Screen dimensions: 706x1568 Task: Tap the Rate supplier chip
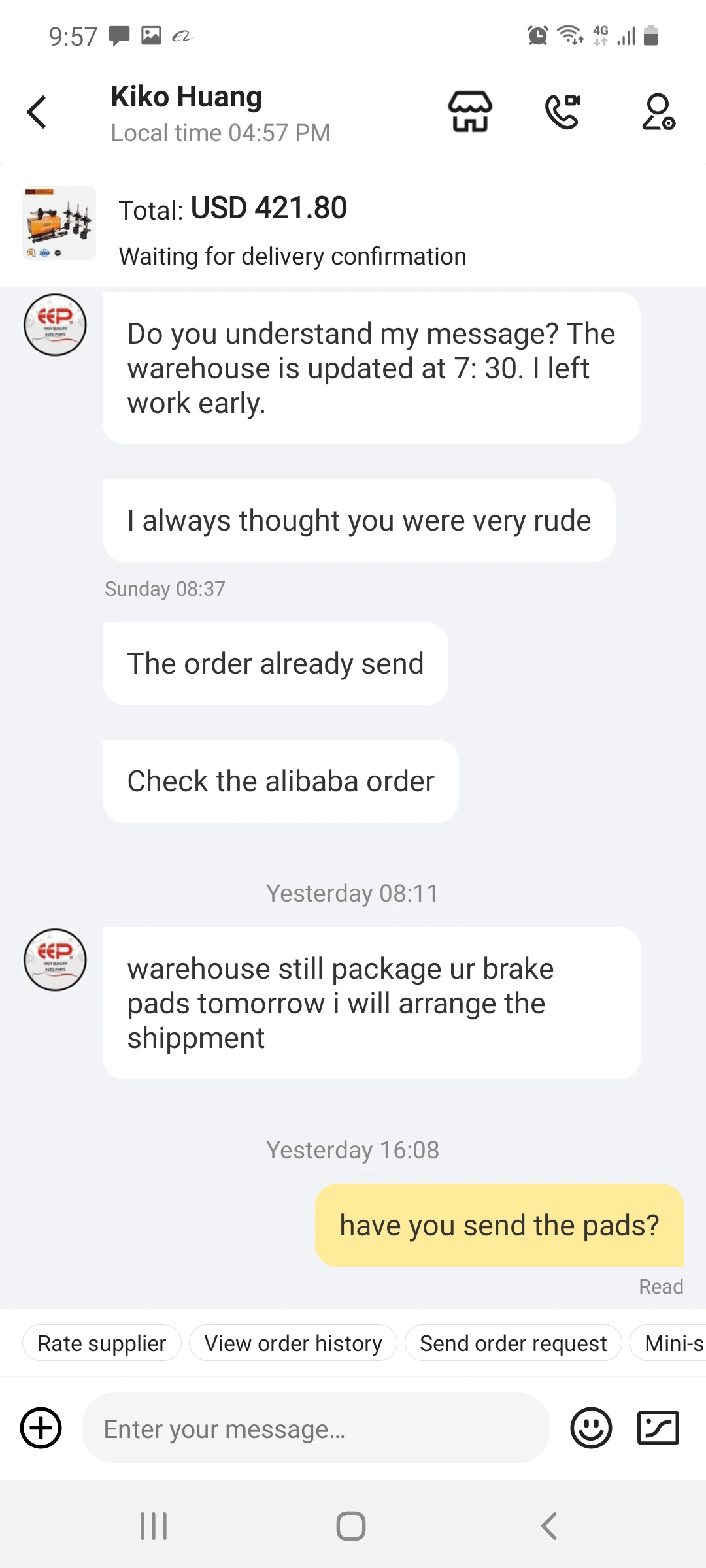coord(102,1343)
